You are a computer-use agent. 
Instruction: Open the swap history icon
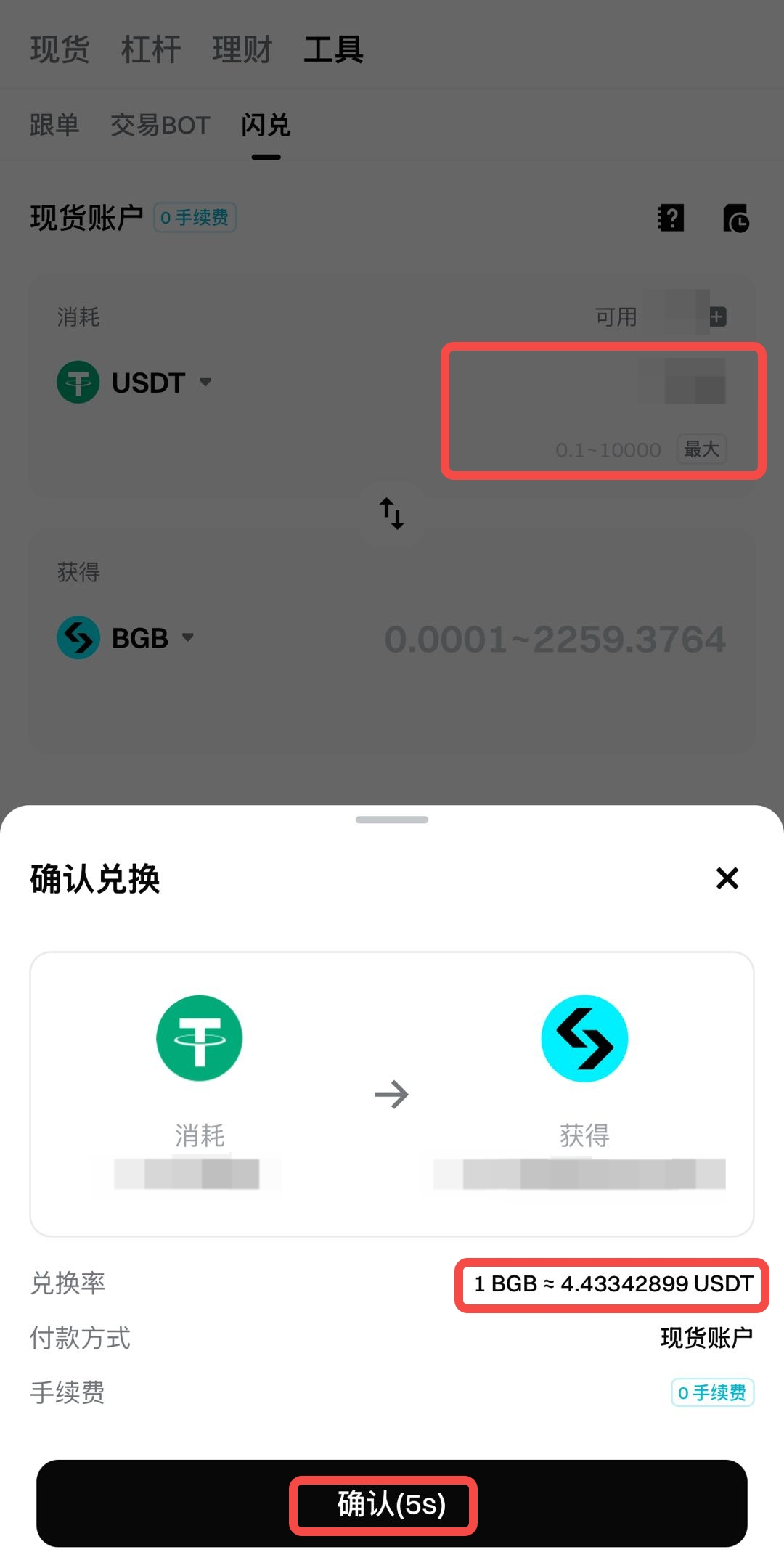click(736, 218)
